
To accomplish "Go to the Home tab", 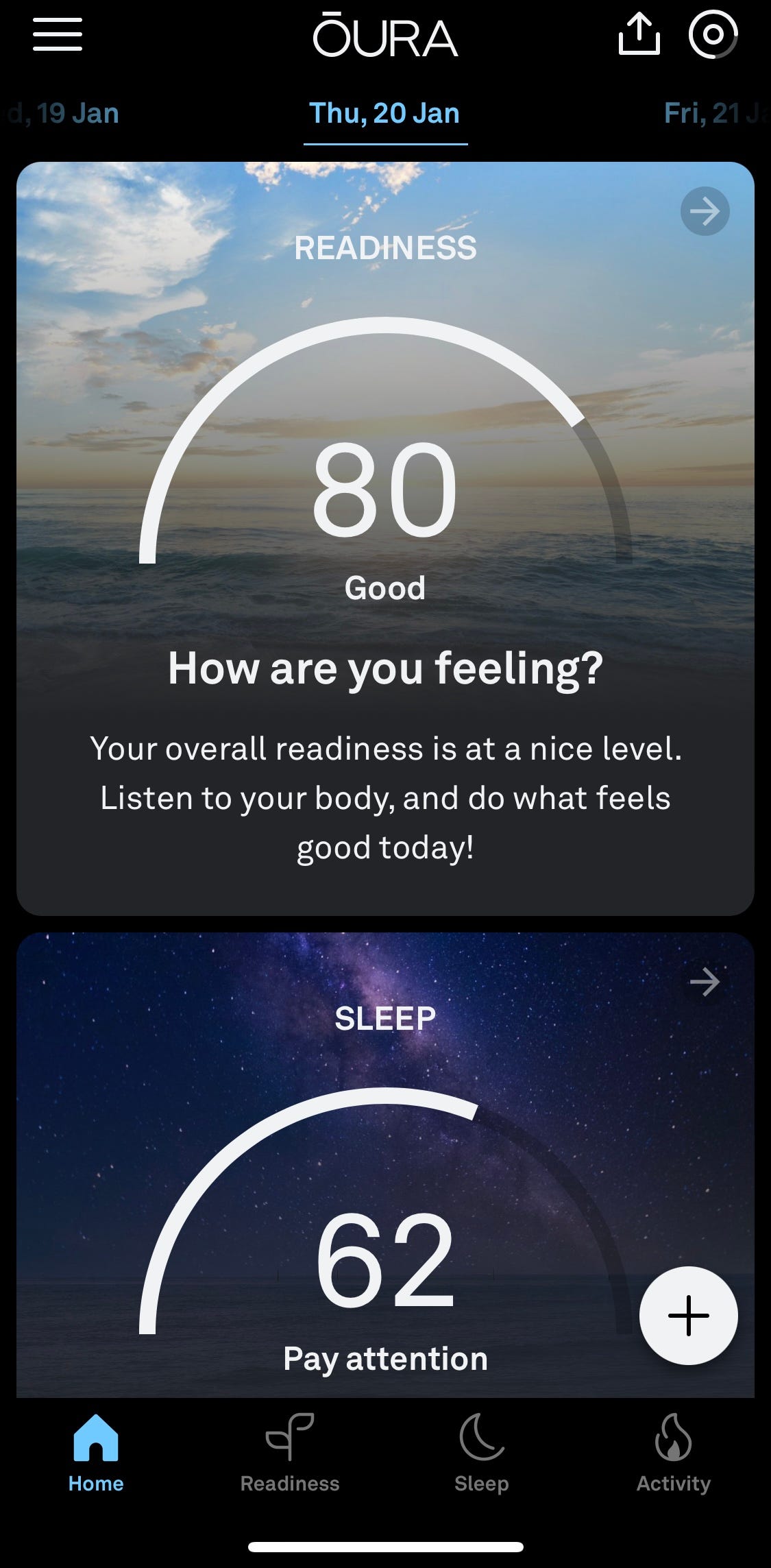I will 96,1454.
